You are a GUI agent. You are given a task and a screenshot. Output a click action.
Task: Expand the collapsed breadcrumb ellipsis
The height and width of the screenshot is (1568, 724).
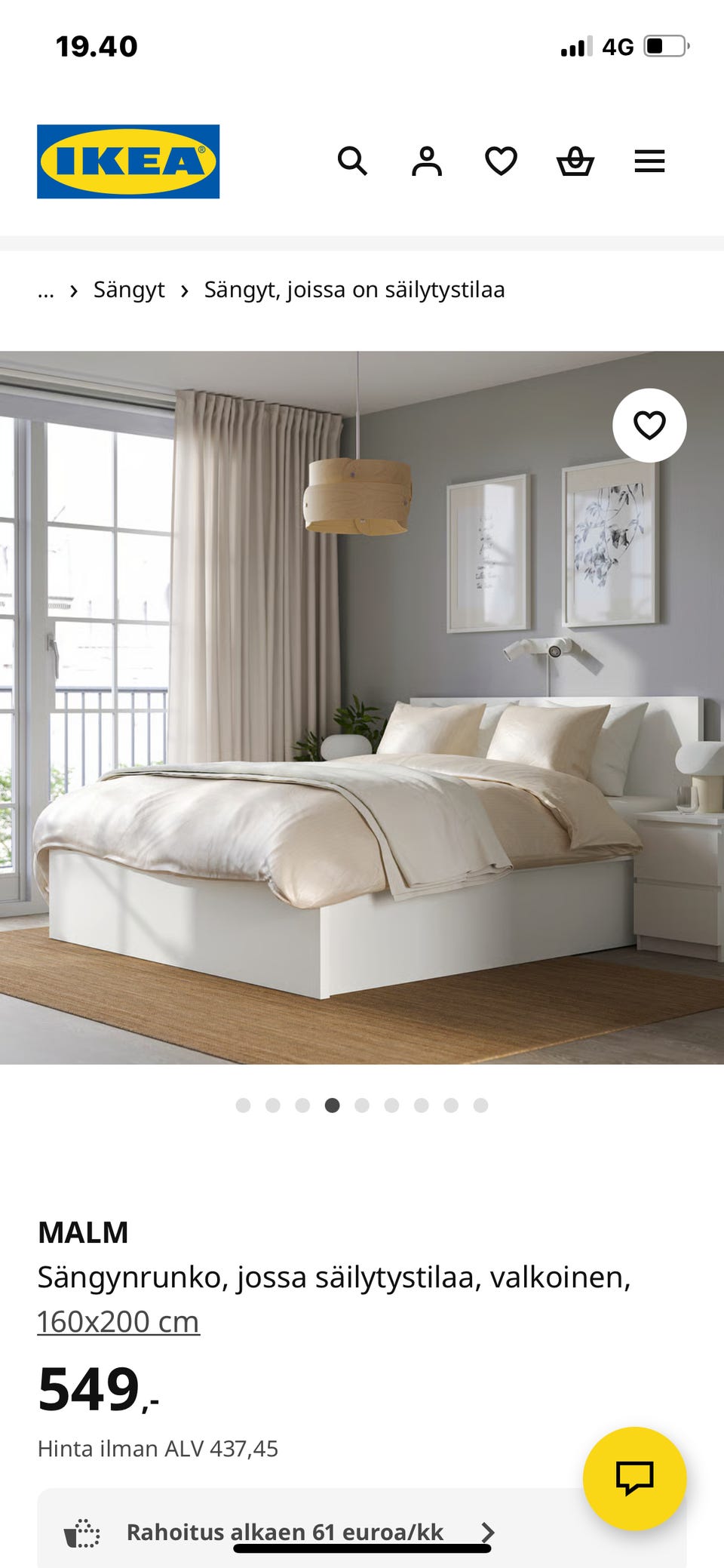tap(46, 291)
